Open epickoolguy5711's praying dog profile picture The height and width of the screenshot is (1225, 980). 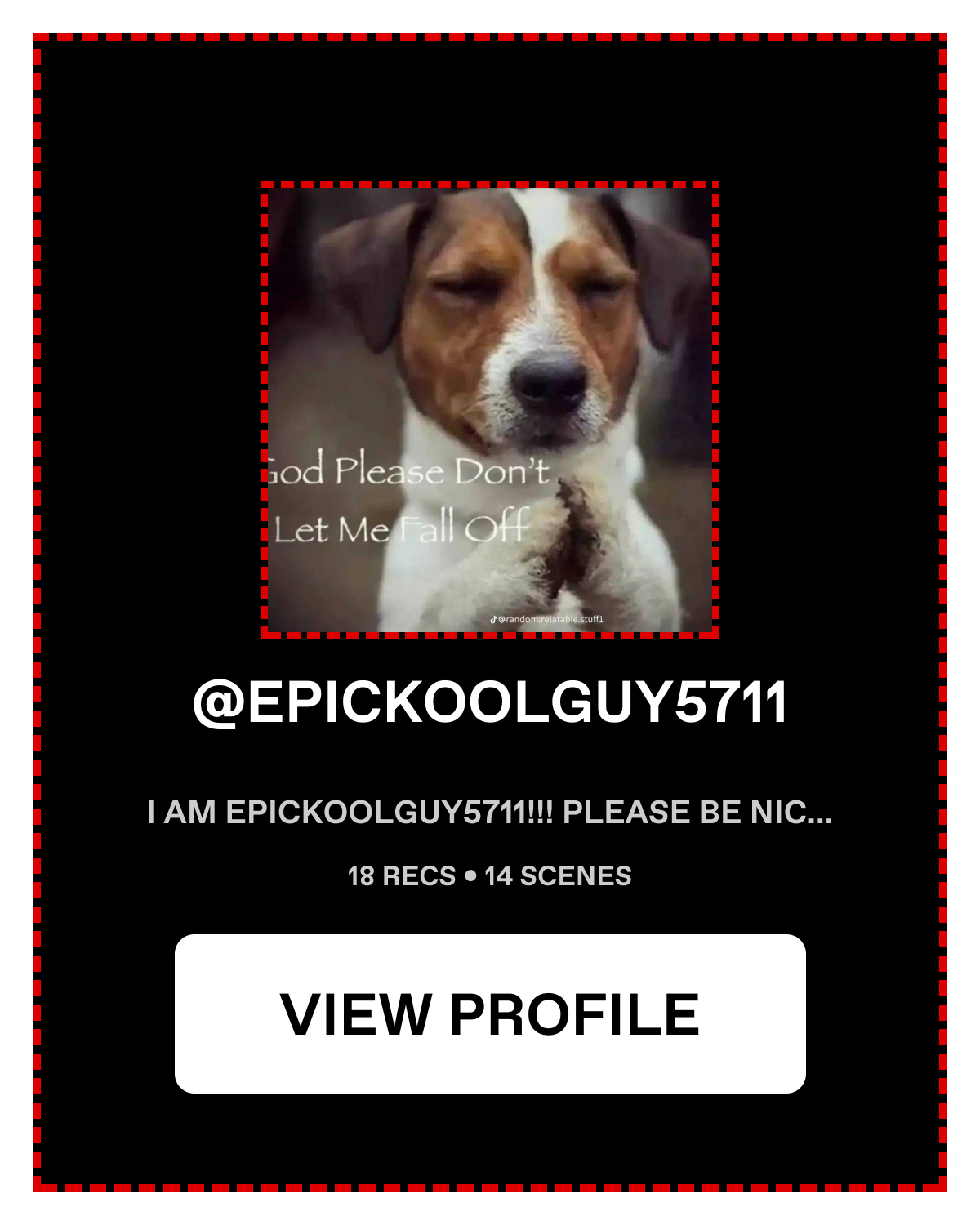click(490, 410)
